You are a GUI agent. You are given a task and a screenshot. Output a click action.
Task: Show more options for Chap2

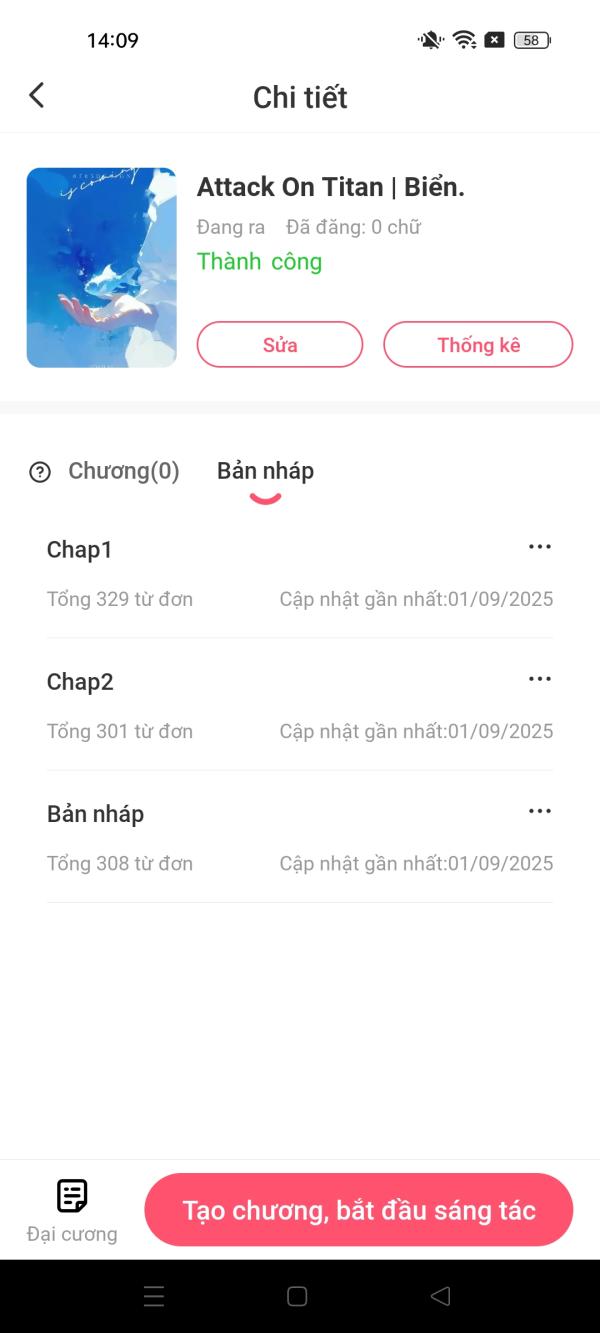(x=539, y=679)
